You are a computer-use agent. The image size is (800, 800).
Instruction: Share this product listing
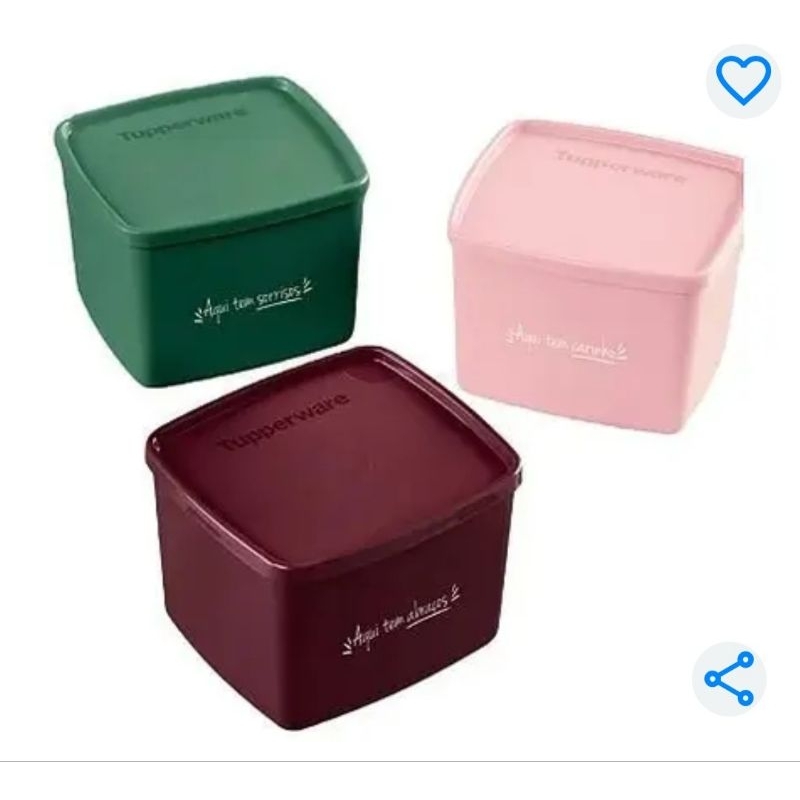(x=729, y=679)
